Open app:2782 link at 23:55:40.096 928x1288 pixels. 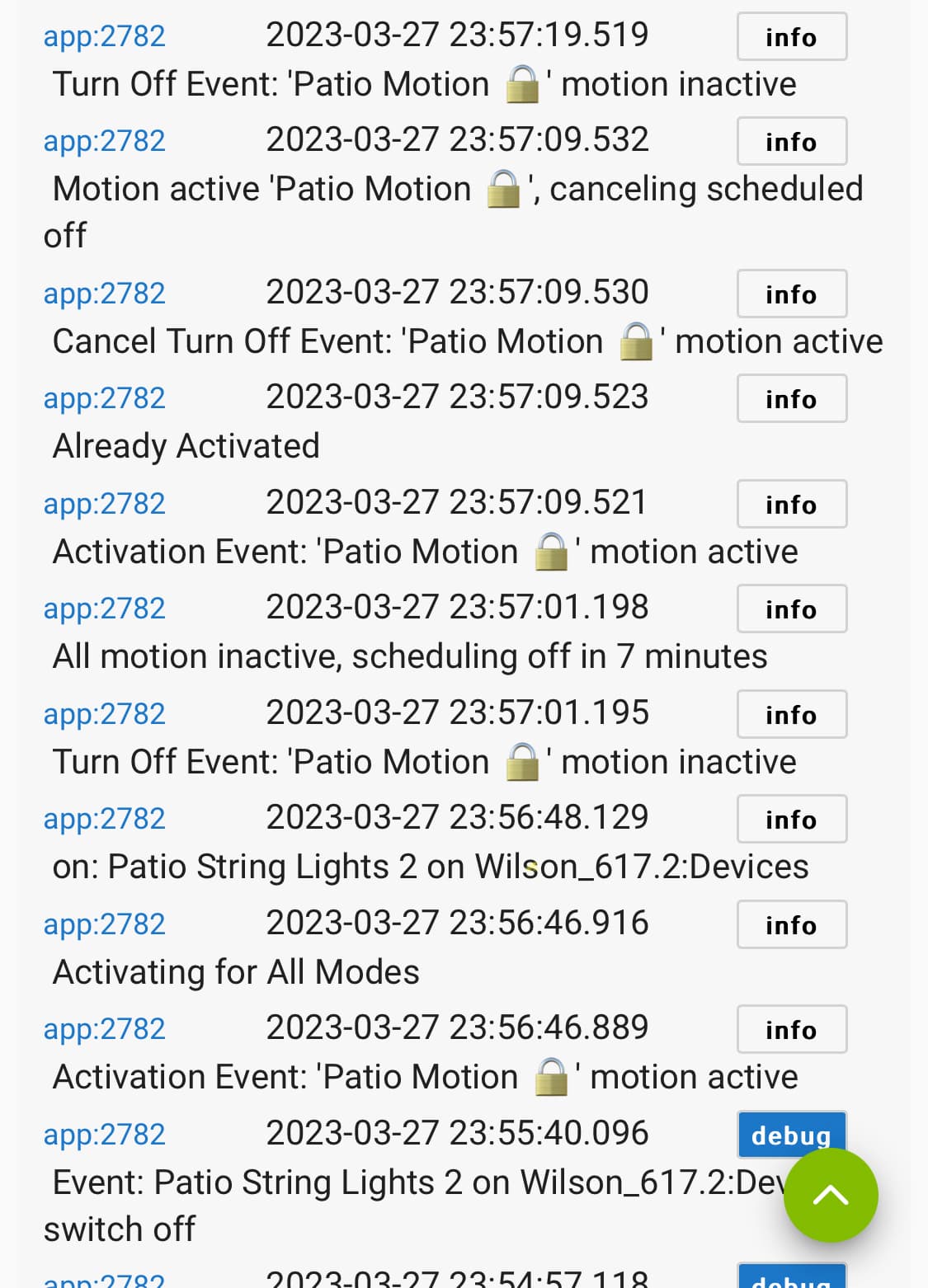104,1135
